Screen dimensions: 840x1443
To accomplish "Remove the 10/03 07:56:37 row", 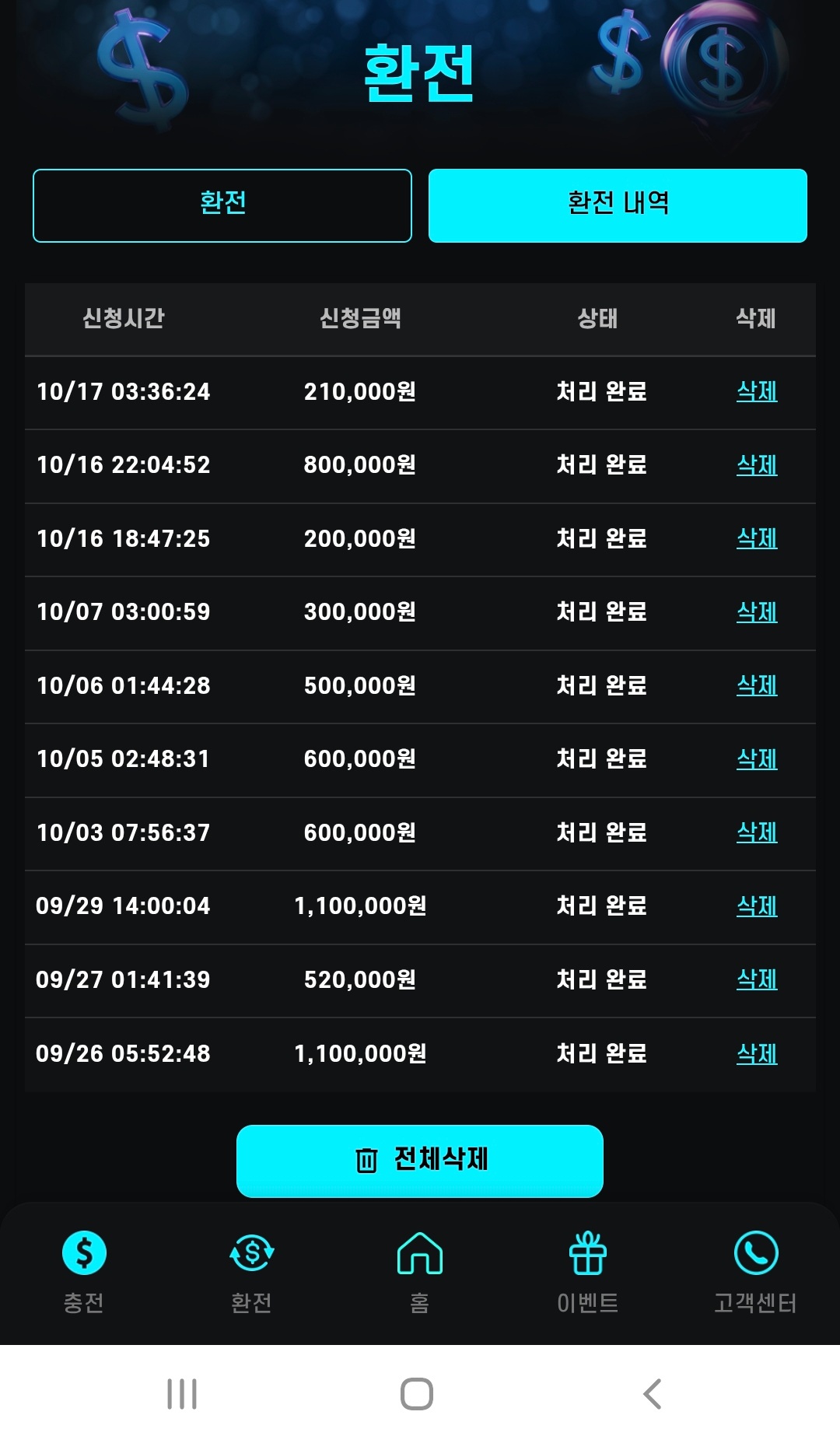I will pyautogui.click(x=757, y=832).
